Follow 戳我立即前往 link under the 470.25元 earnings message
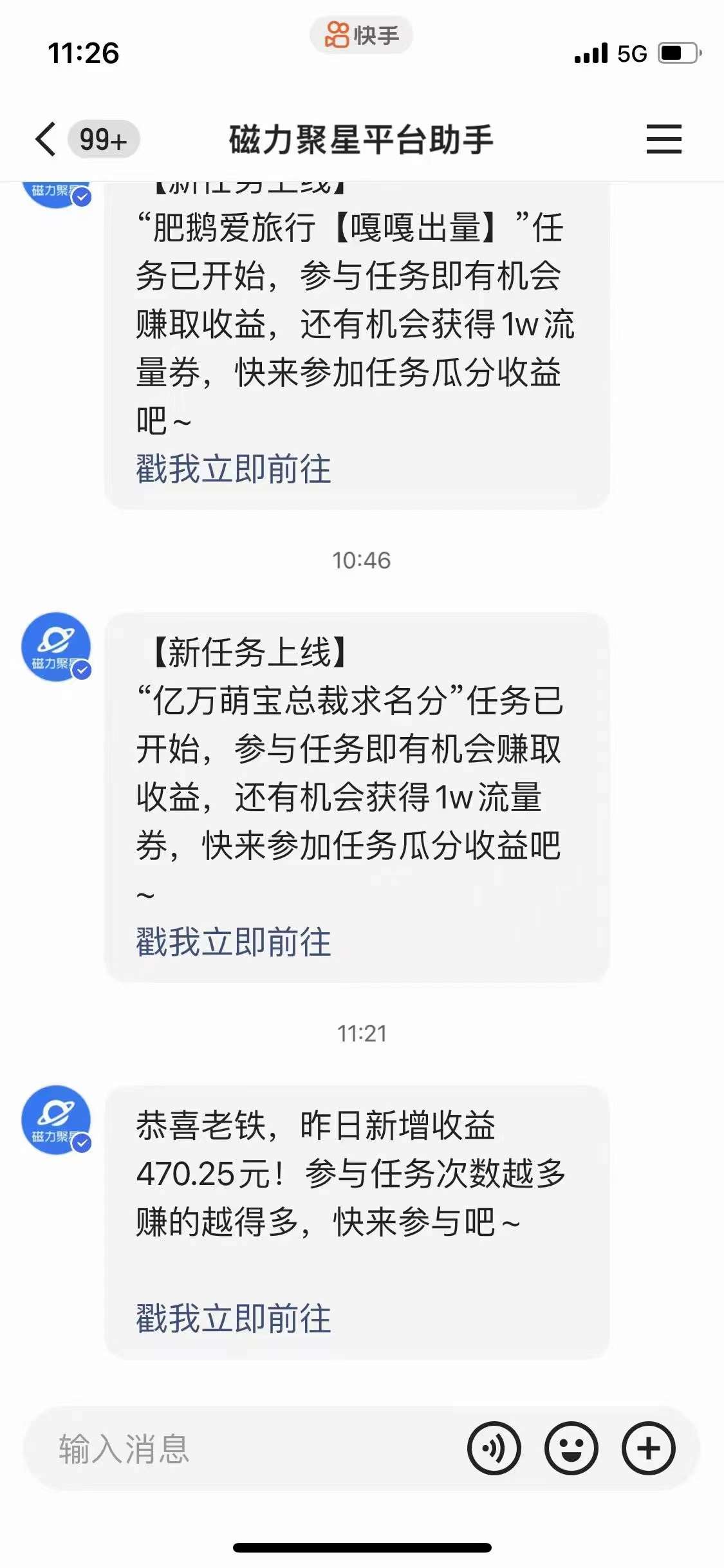Viewport: 724px width, 1568px height. [x=234, y=1318]
